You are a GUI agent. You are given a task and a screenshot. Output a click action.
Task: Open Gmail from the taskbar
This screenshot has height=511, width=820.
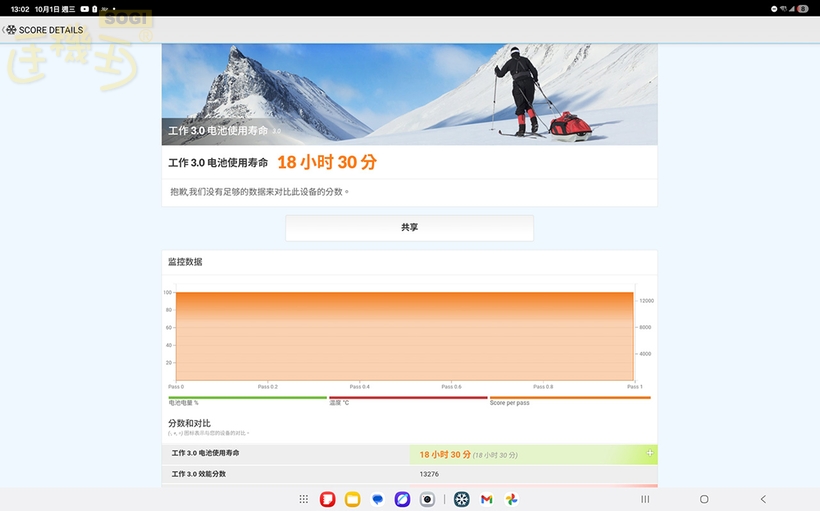486,499
